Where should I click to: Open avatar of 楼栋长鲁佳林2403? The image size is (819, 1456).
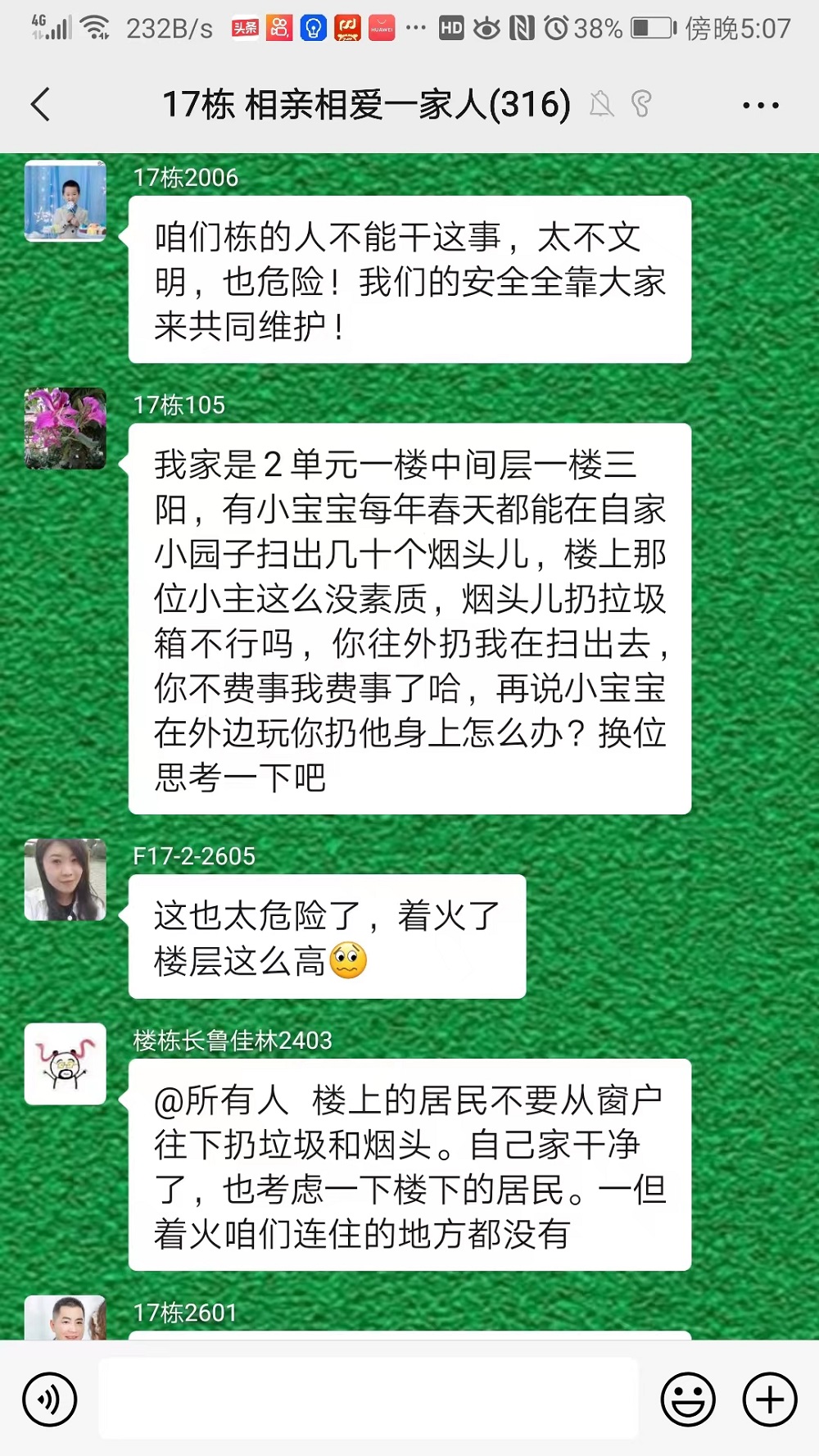66,1064
